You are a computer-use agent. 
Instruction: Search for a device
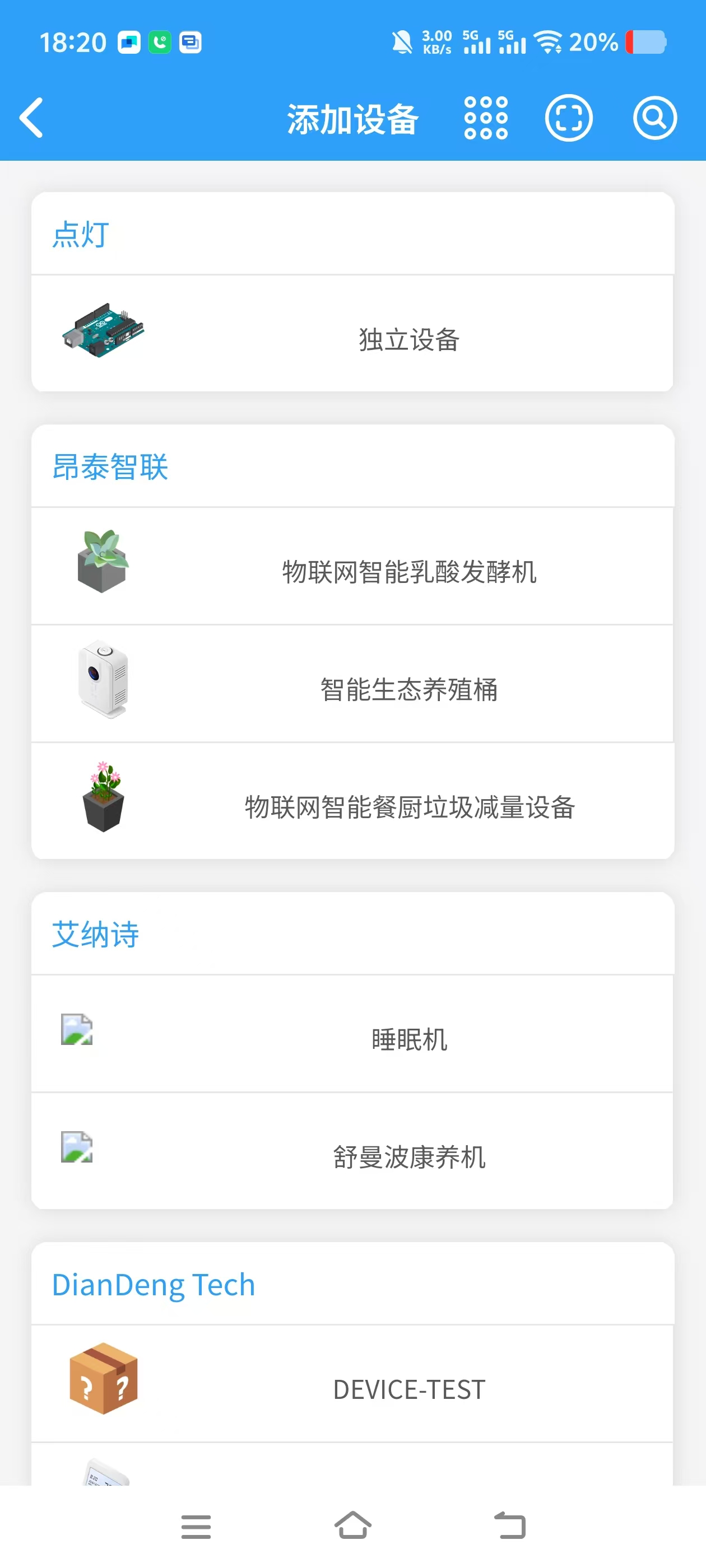(x=654, y=118)
